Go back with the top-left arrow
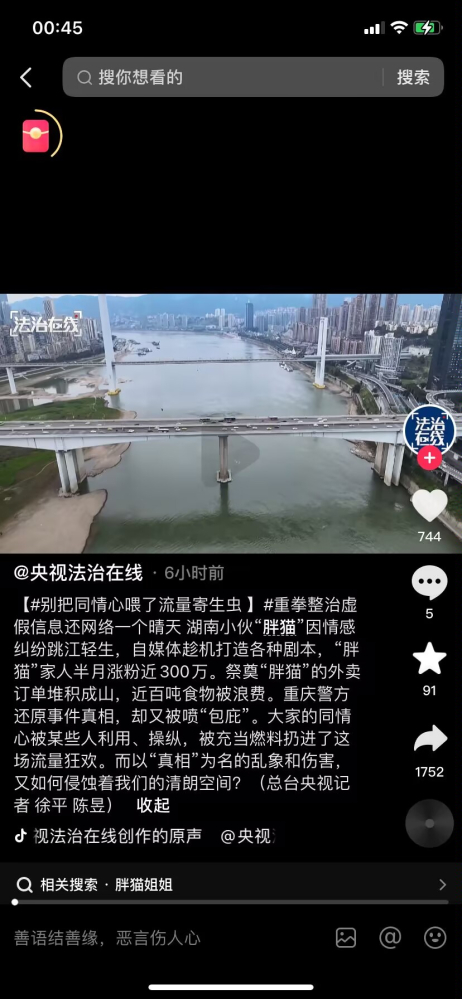The image size is (462, 999). pos(25,78)
